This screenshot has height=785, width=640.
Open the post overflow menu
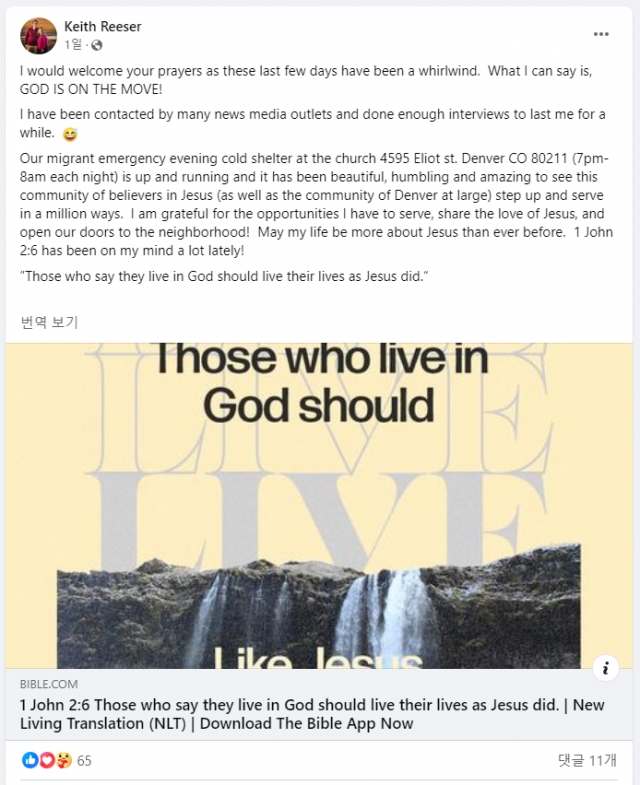(600, 34)
